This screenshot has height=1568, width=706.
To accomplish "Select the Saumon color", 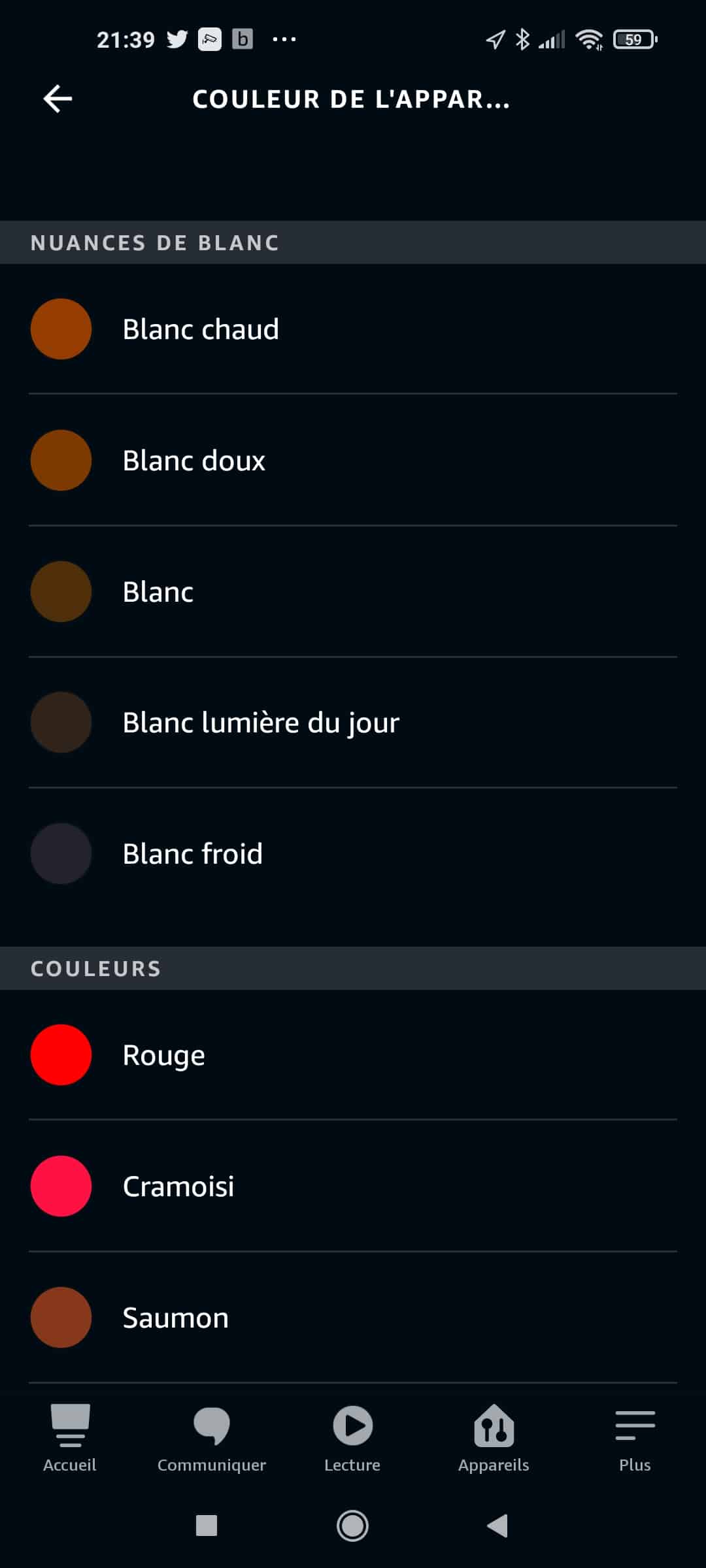I will 353,1317.
